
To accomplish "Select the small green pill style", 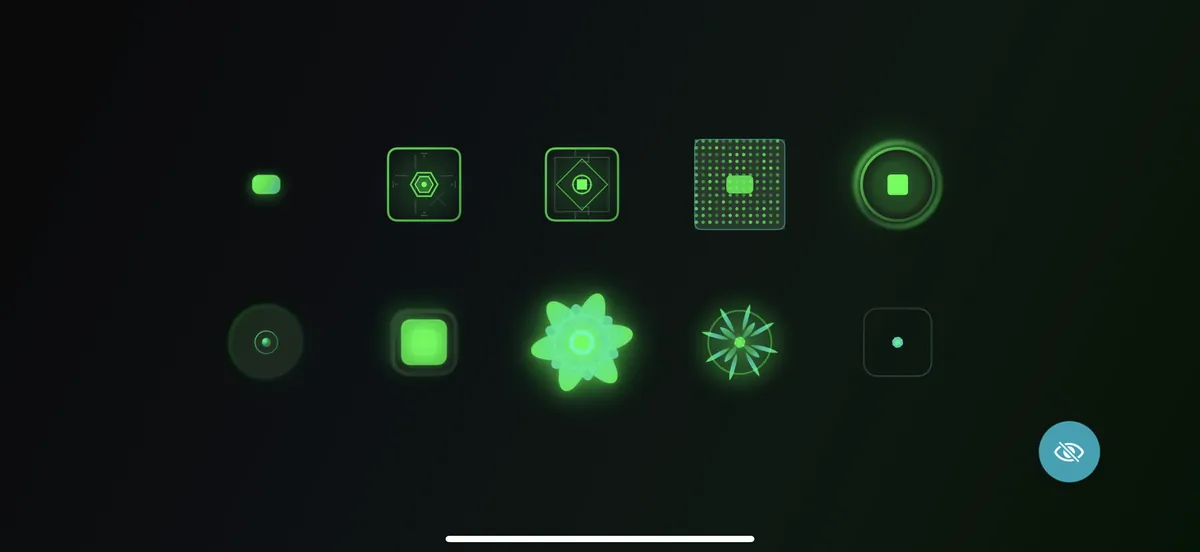I will 266,184.
